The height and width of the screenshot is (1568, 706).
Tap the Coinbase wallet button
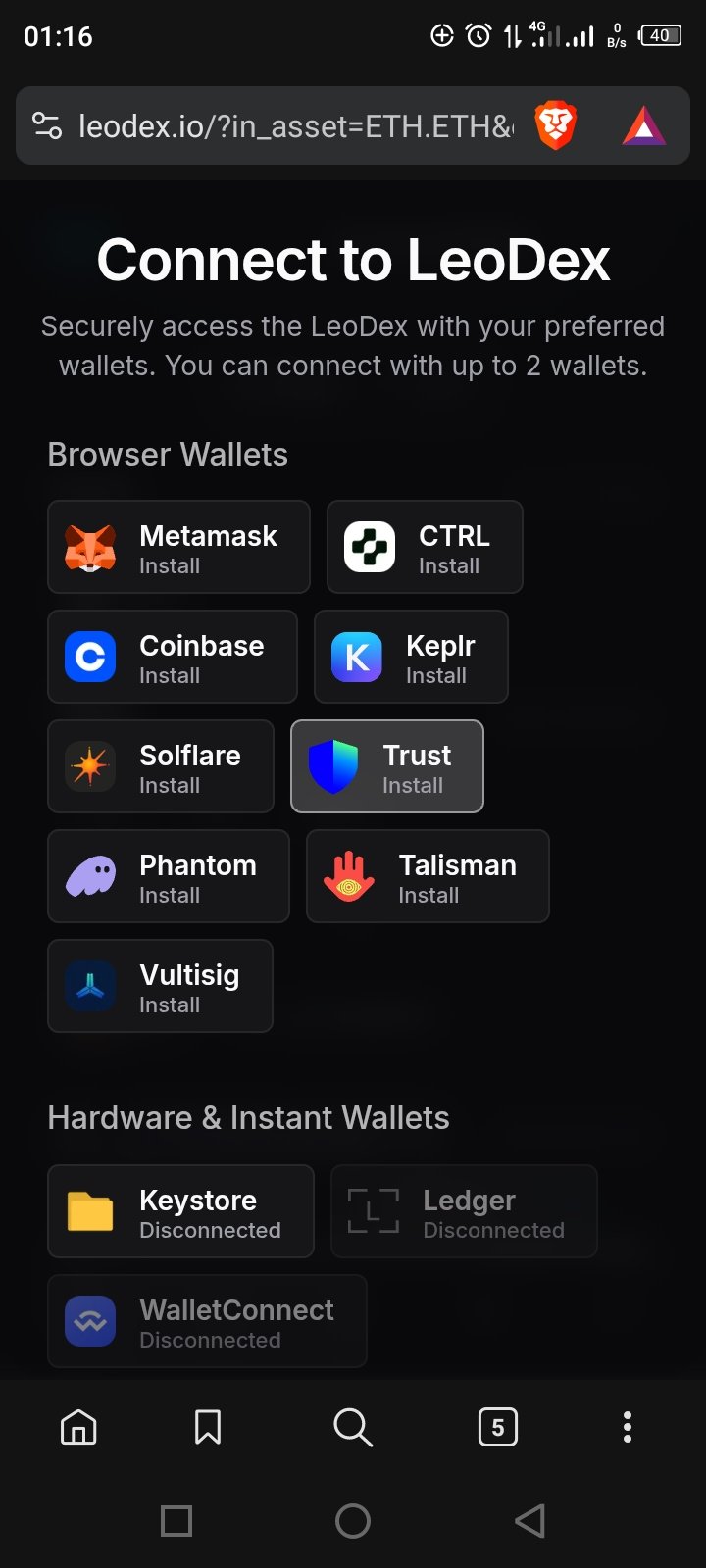point(173,657)
